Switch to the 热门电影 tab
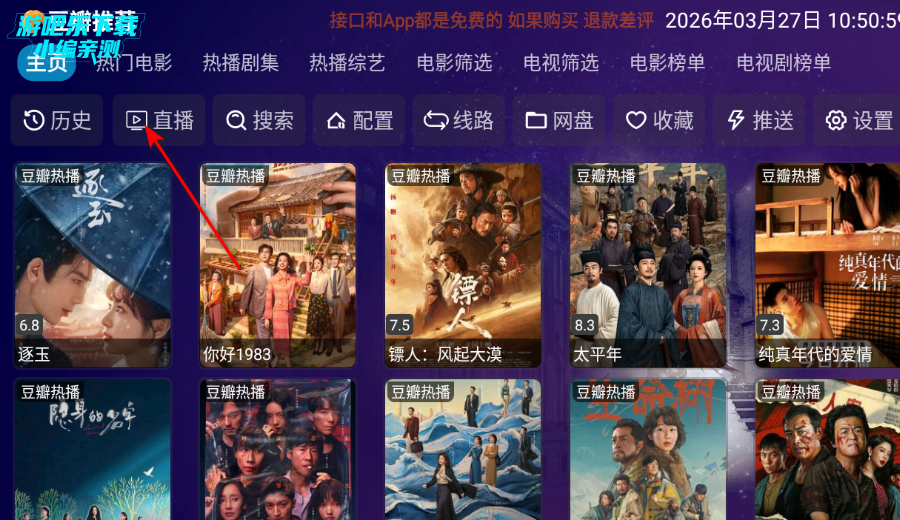 (134, 63)
